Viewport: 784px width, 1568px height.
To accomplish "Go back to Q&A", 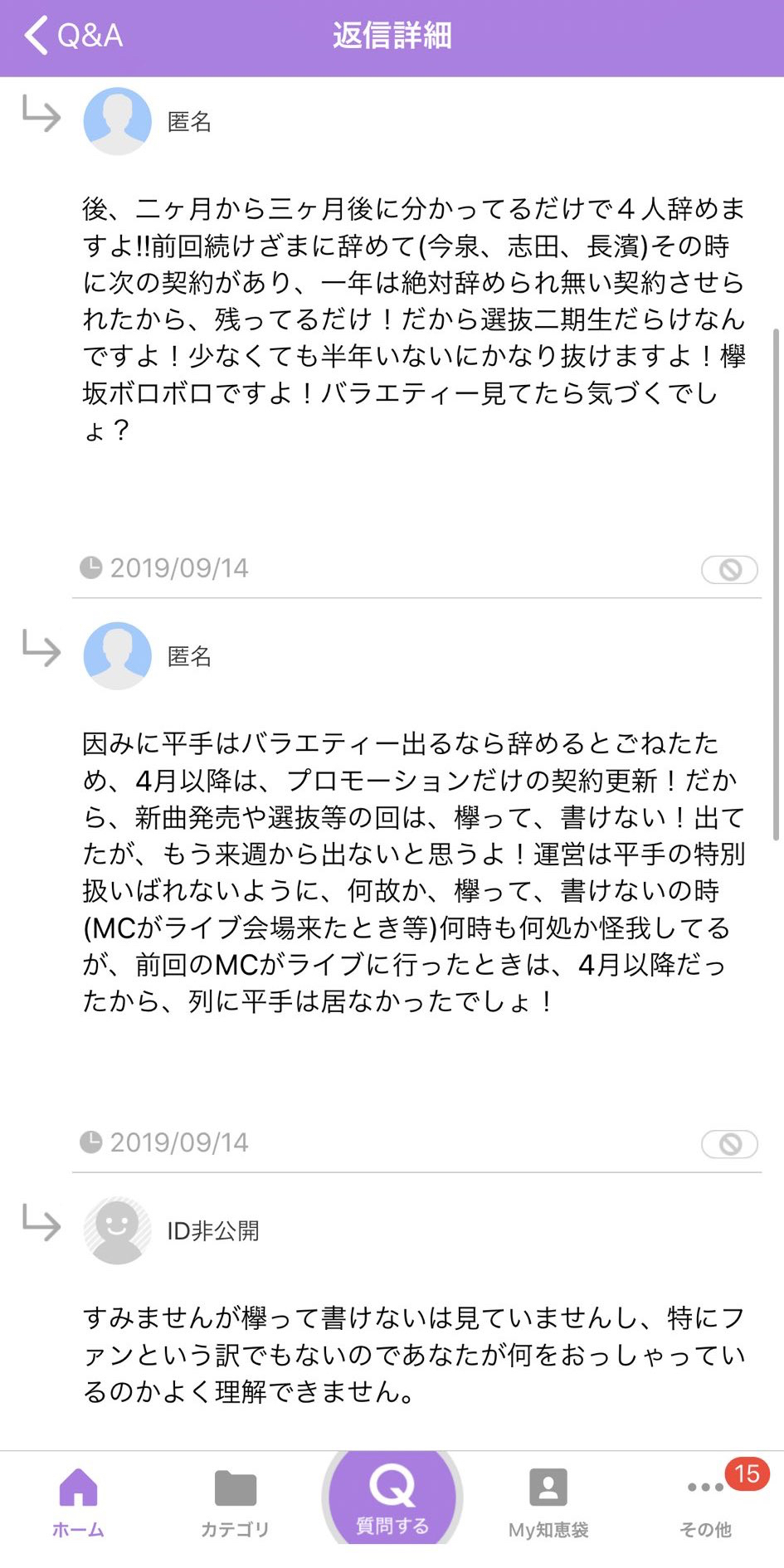I will pos(74,36).
